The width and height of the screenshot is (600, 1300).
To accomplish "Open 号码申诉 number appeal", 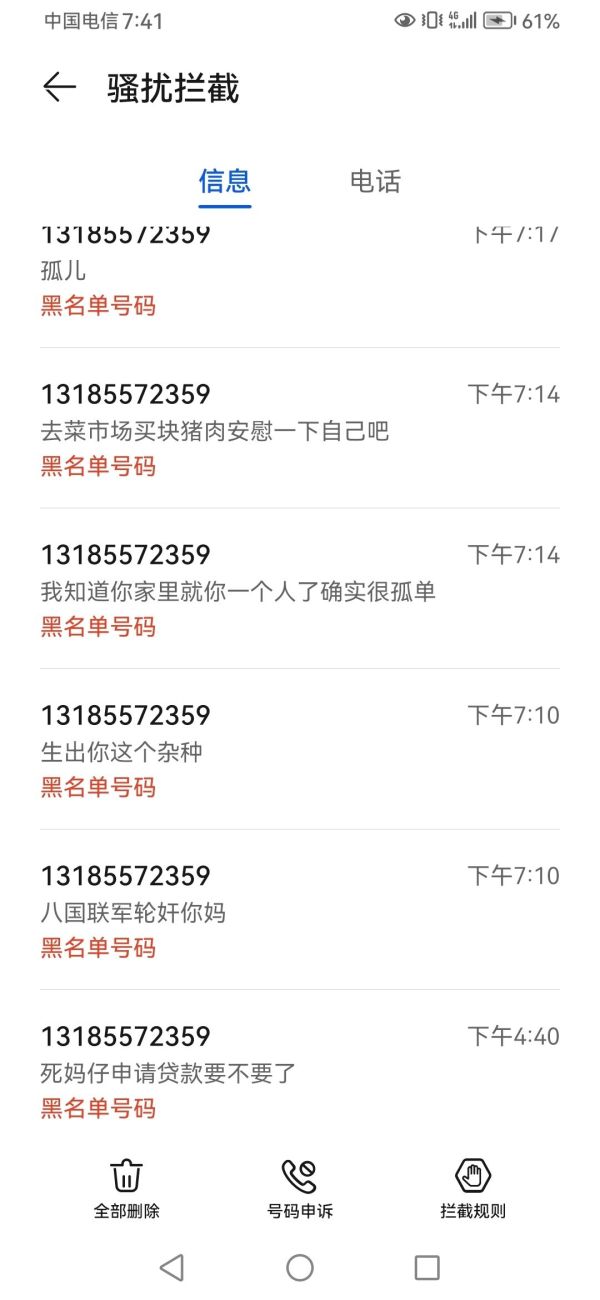I will coord(300,1188).
